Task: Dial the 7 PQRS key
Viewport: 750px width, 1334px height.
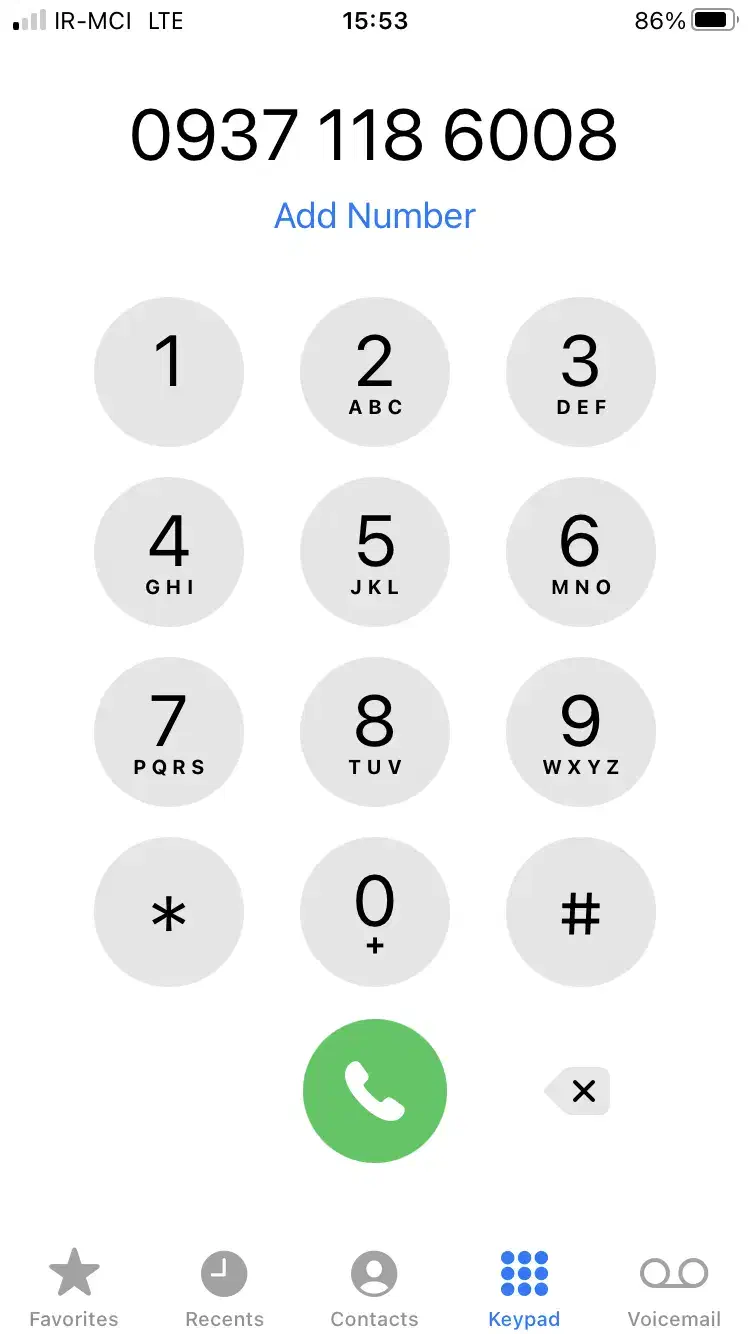Action: coord(169,732)
